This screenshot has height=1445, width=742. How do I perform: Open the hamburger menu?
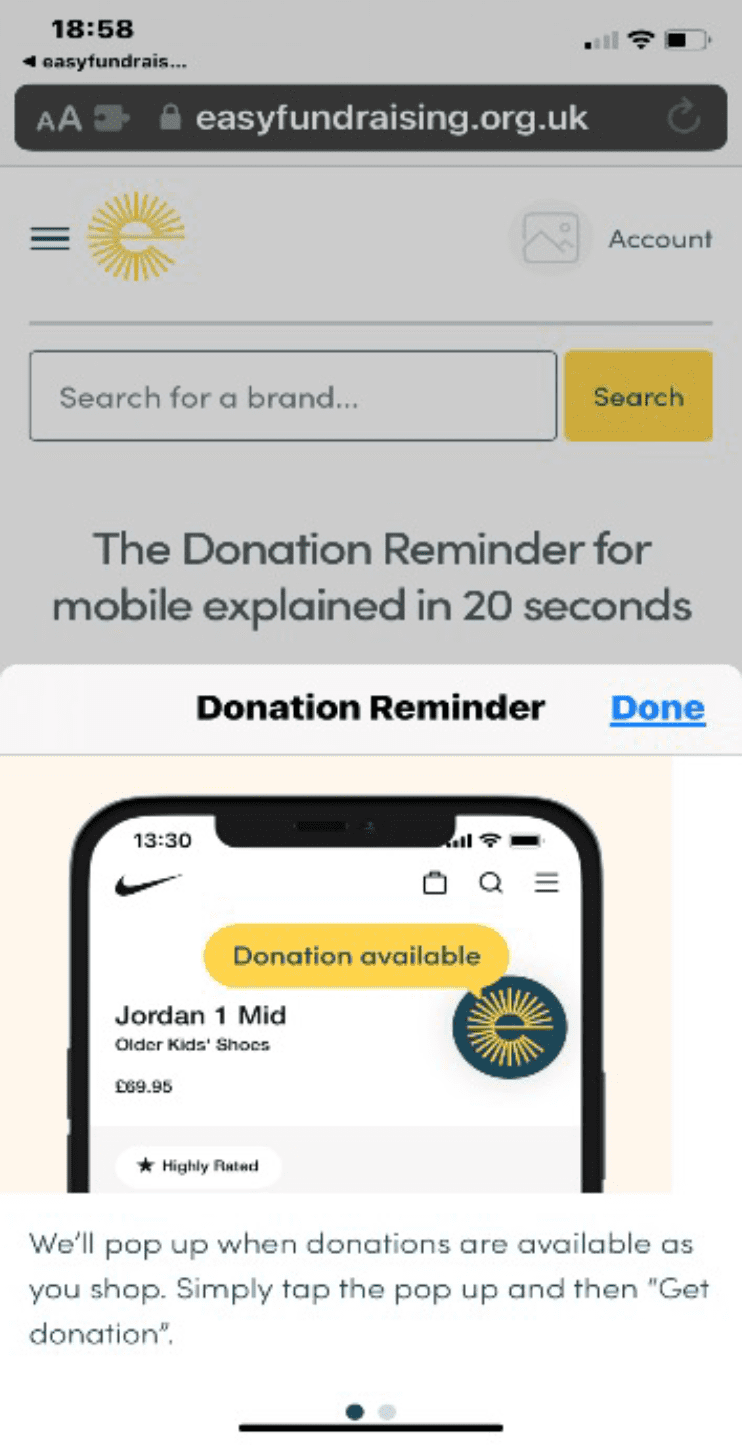click(x=50, y=238)
